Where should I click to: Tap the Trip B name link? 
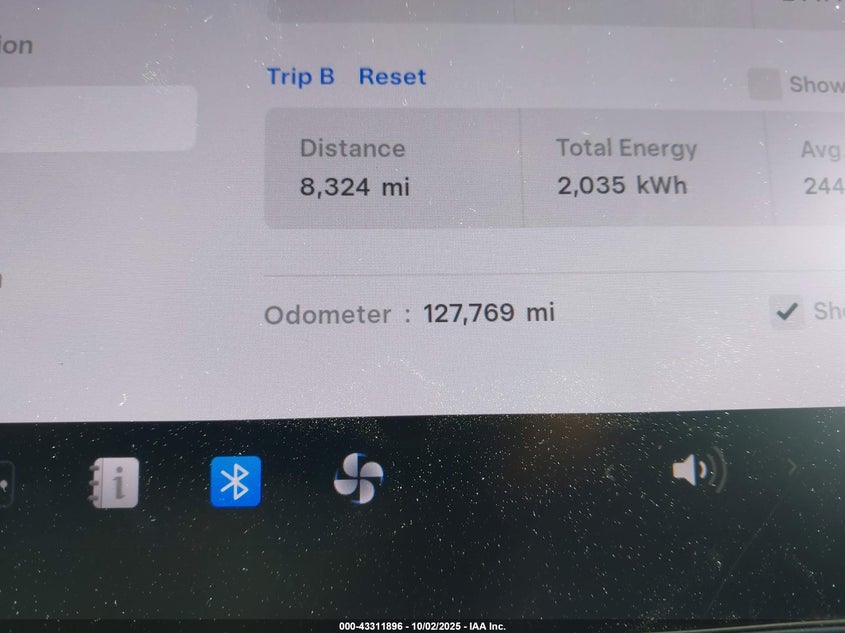click(x=300, y=77)
